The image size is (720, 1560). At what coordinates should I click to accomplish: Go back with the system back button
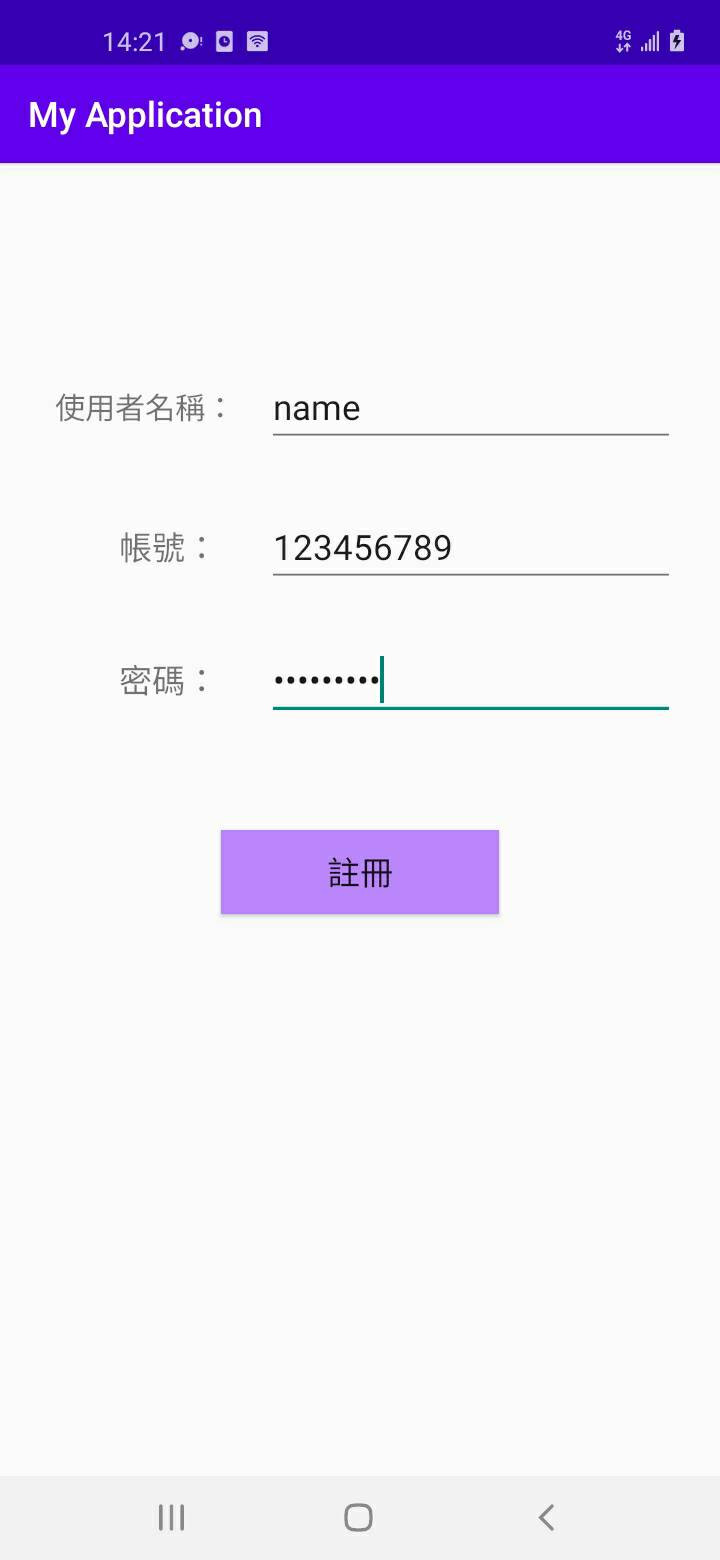[546, 1517]
